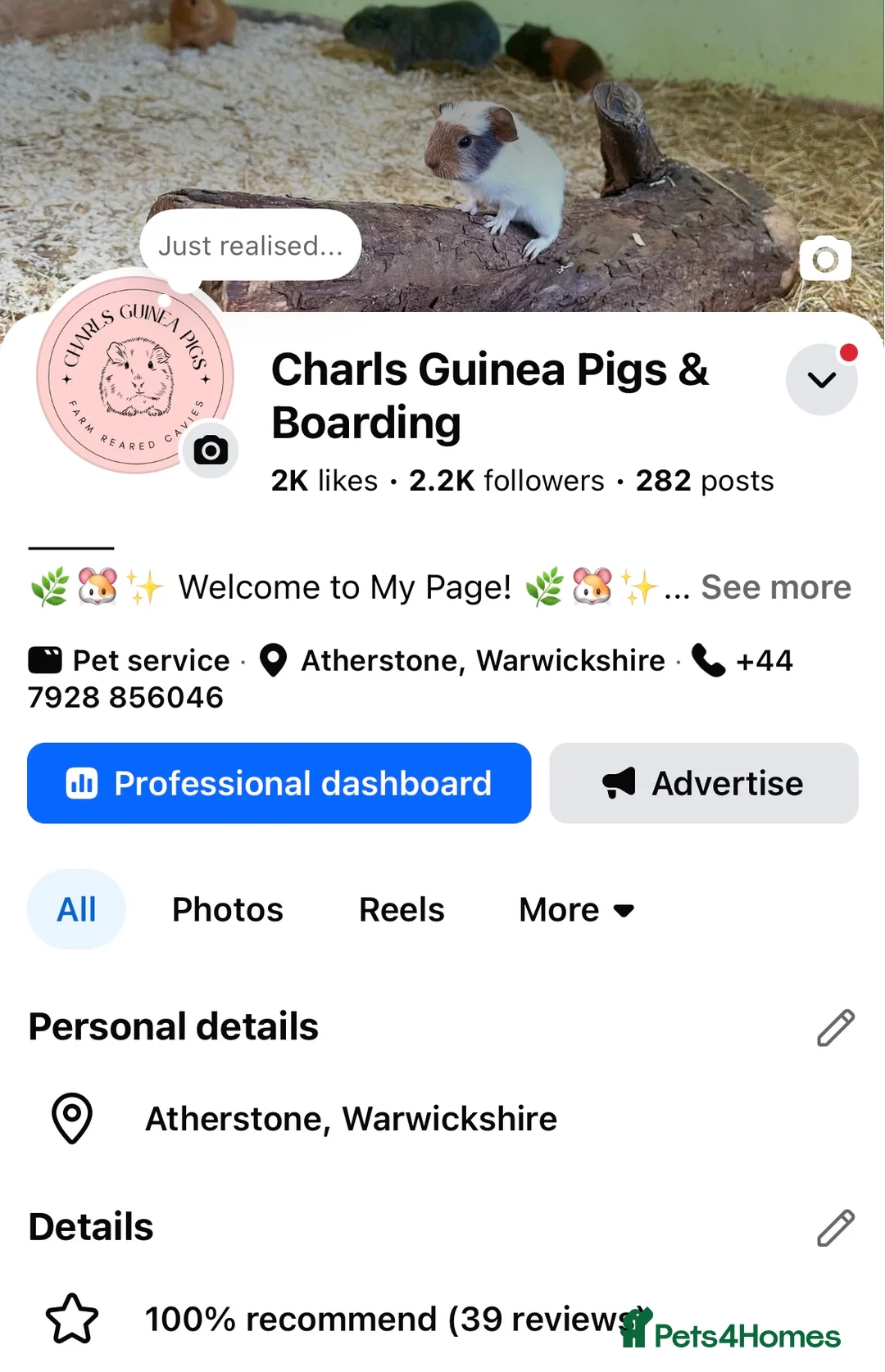Click the star icon next to 100% recommend

[x=73, y=1319]
